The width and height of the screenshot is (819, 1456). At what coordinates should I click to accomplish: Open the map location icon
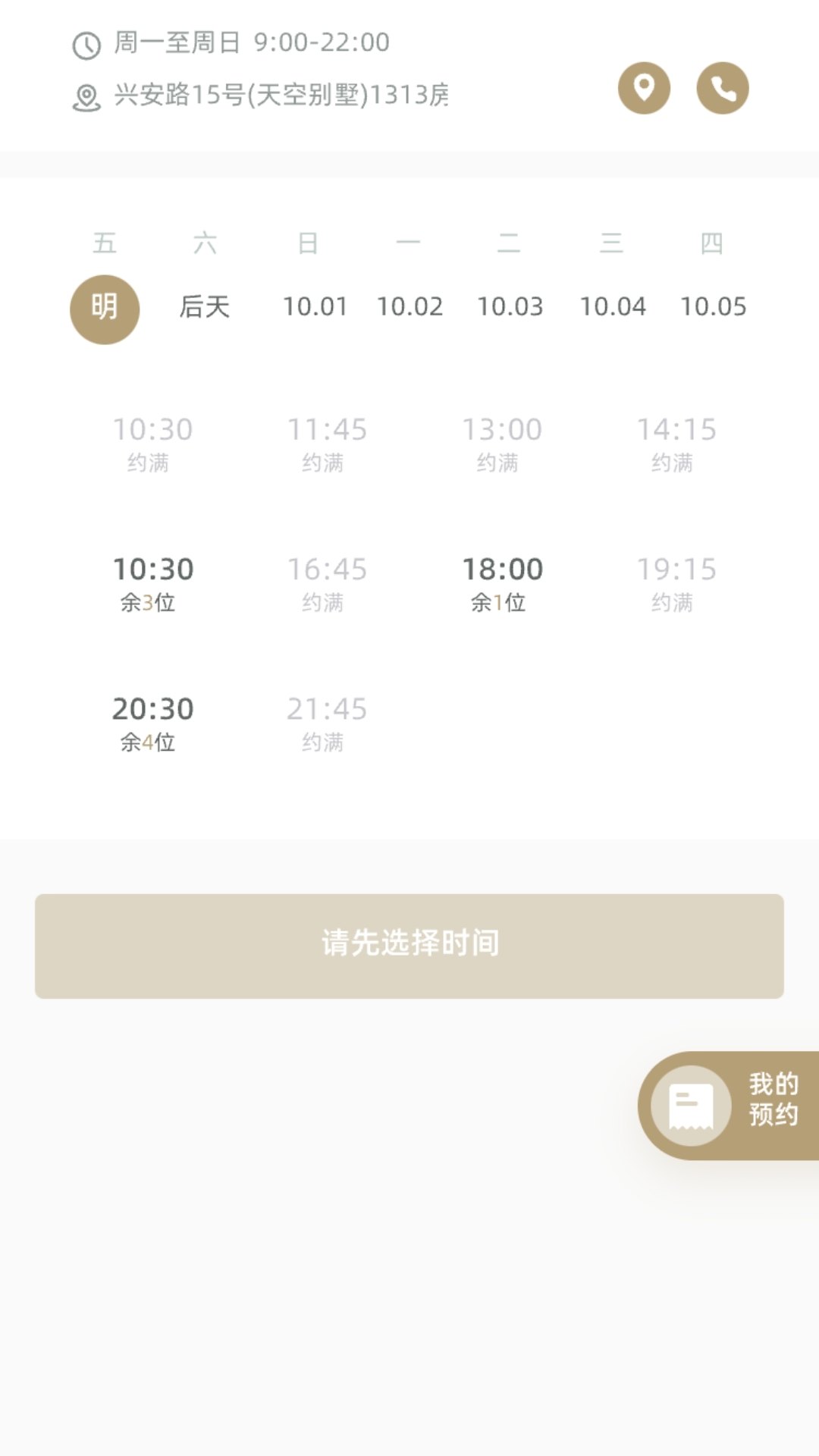tap(644, 89)
